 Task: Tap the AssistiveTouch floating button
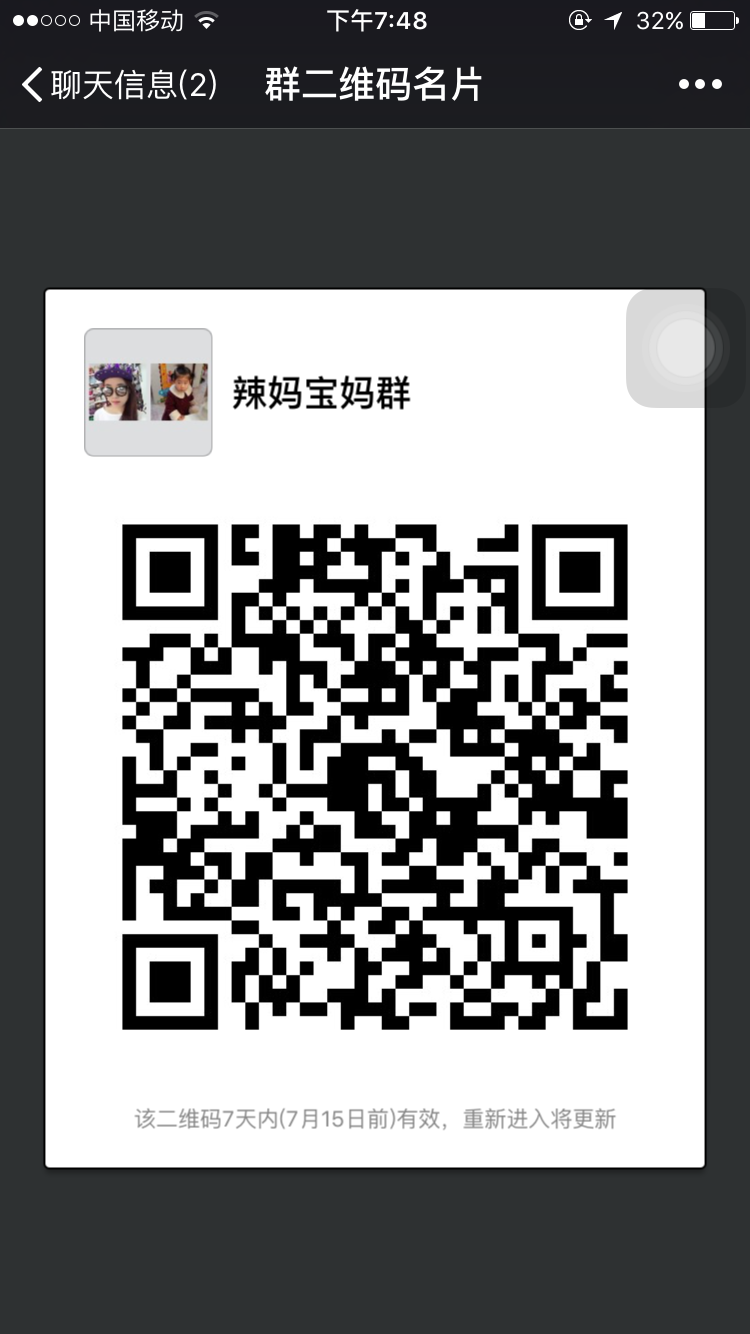coord(686,348)
